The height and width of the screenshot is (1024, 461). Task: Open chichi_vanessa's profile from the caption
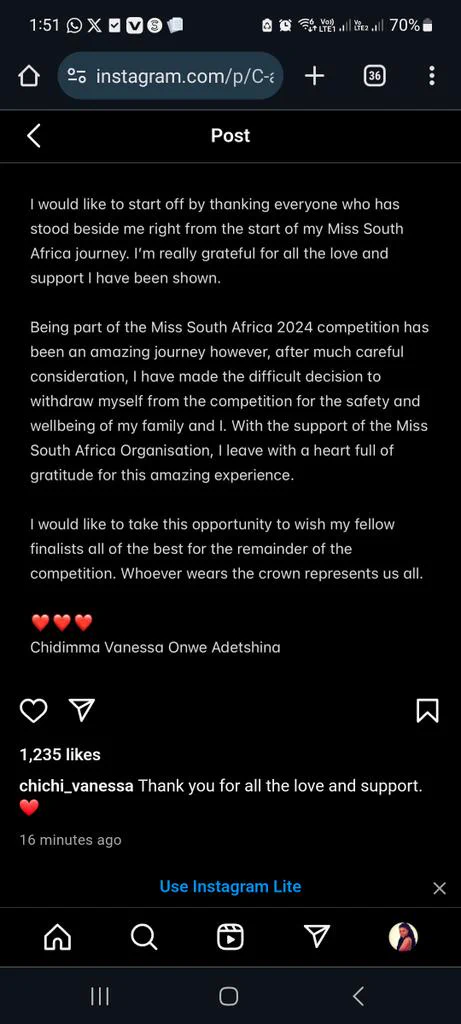76,786
